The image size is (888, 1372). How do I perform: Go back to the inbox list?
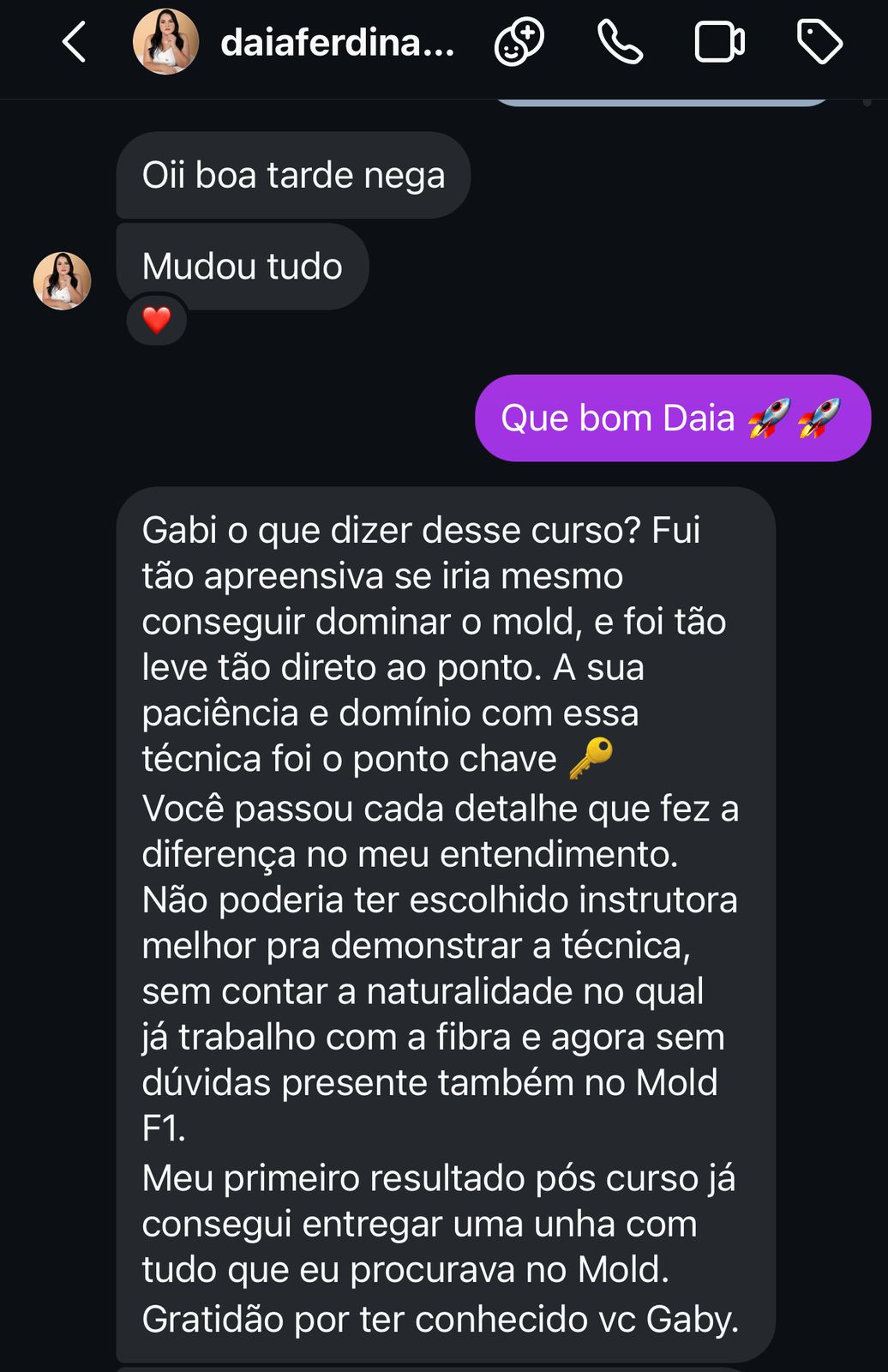click(75, 42)
